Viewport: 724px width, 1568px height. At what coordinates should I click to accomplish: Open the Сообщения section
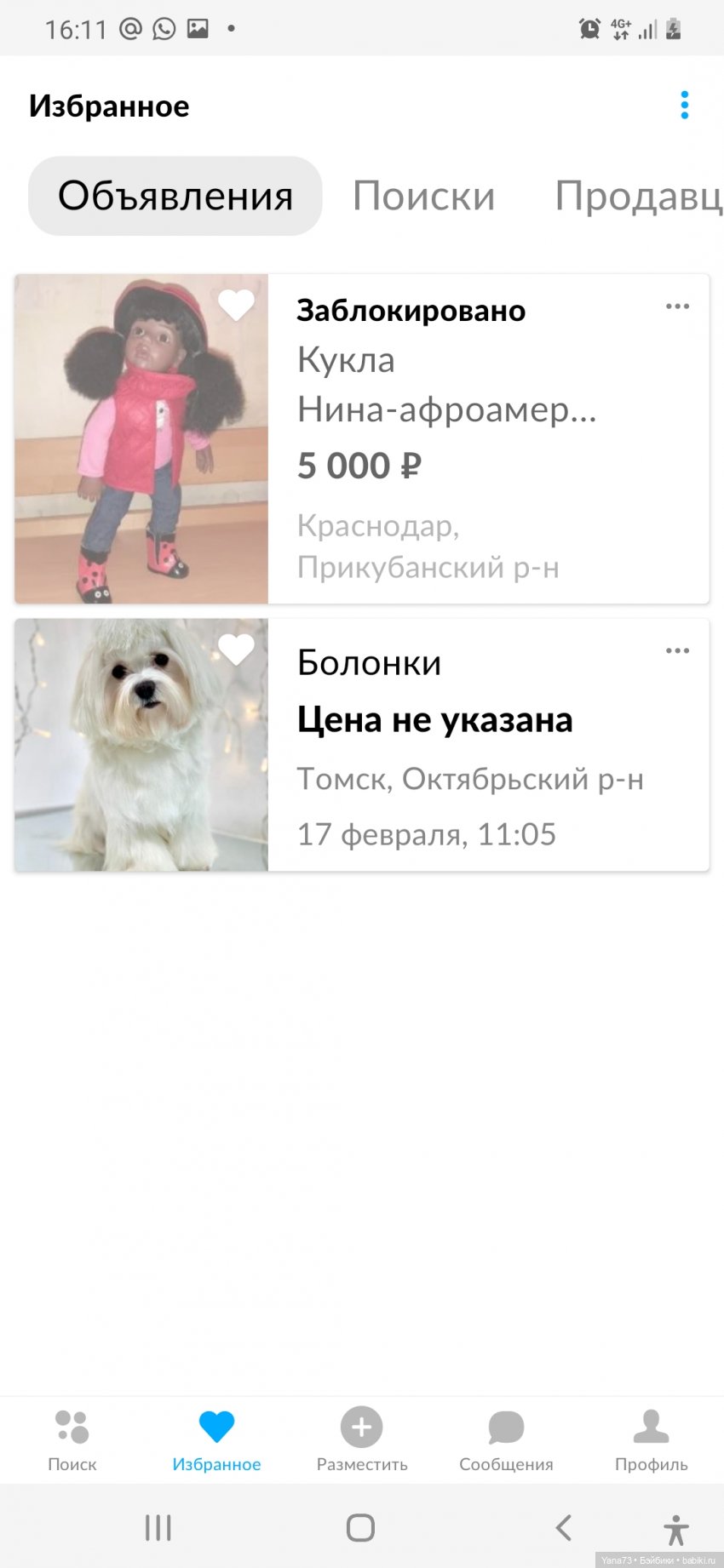[506, 1440]
